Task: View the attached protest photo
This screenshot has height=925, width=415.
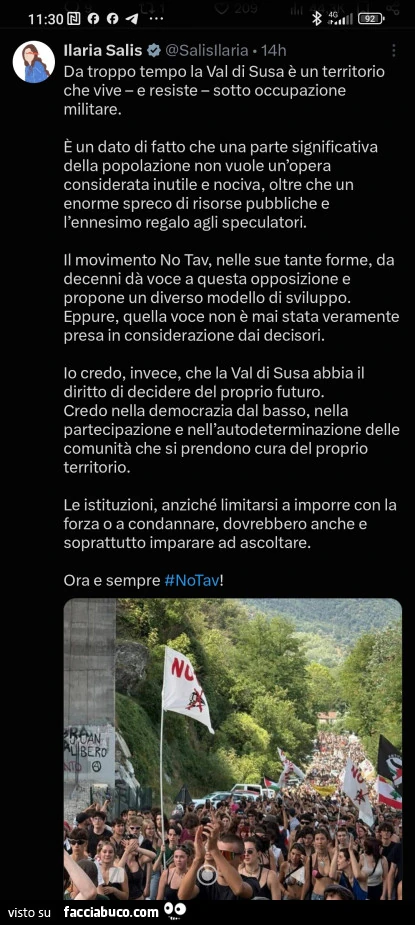Action: coord(233,749)
